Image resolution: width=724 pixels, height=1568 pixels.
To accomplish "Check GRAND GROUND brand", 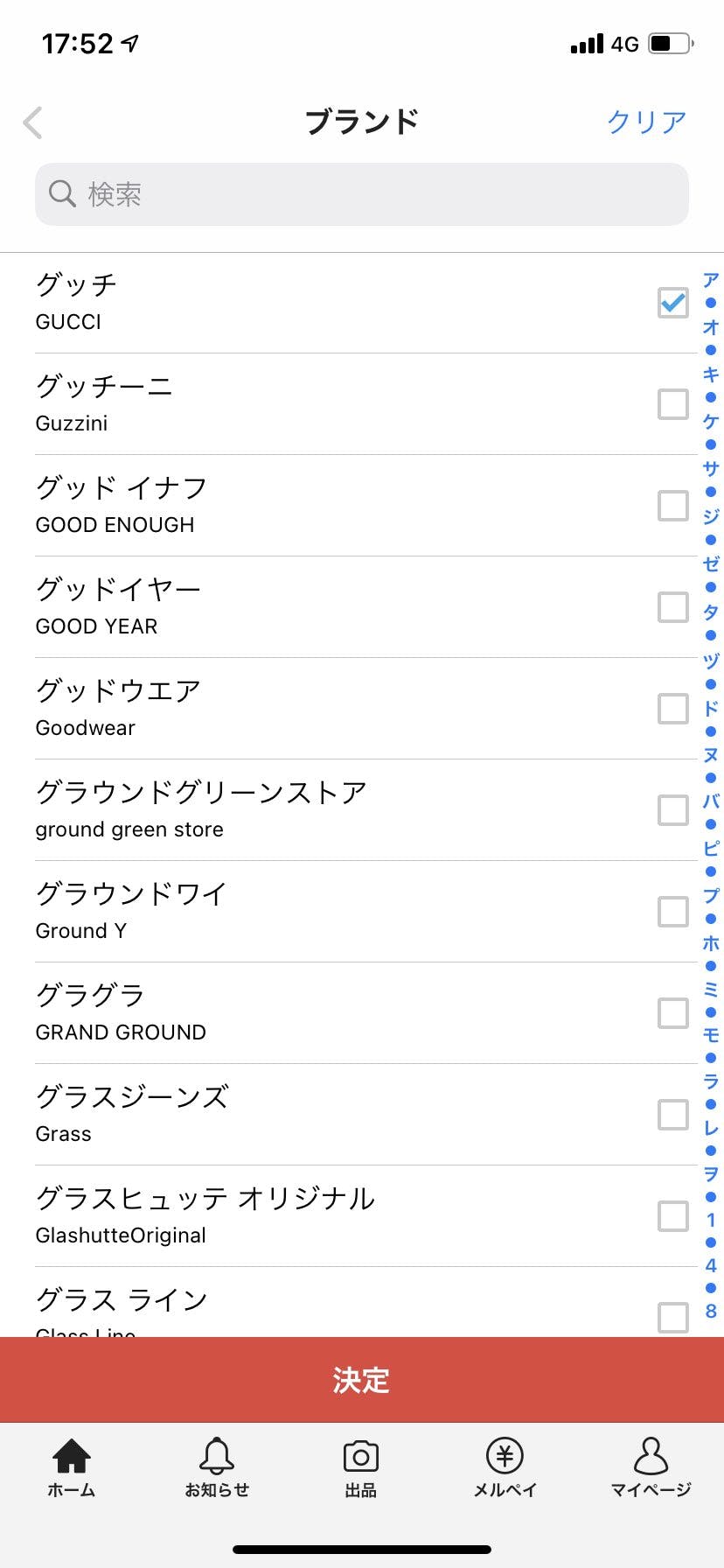I will 672,1013.
